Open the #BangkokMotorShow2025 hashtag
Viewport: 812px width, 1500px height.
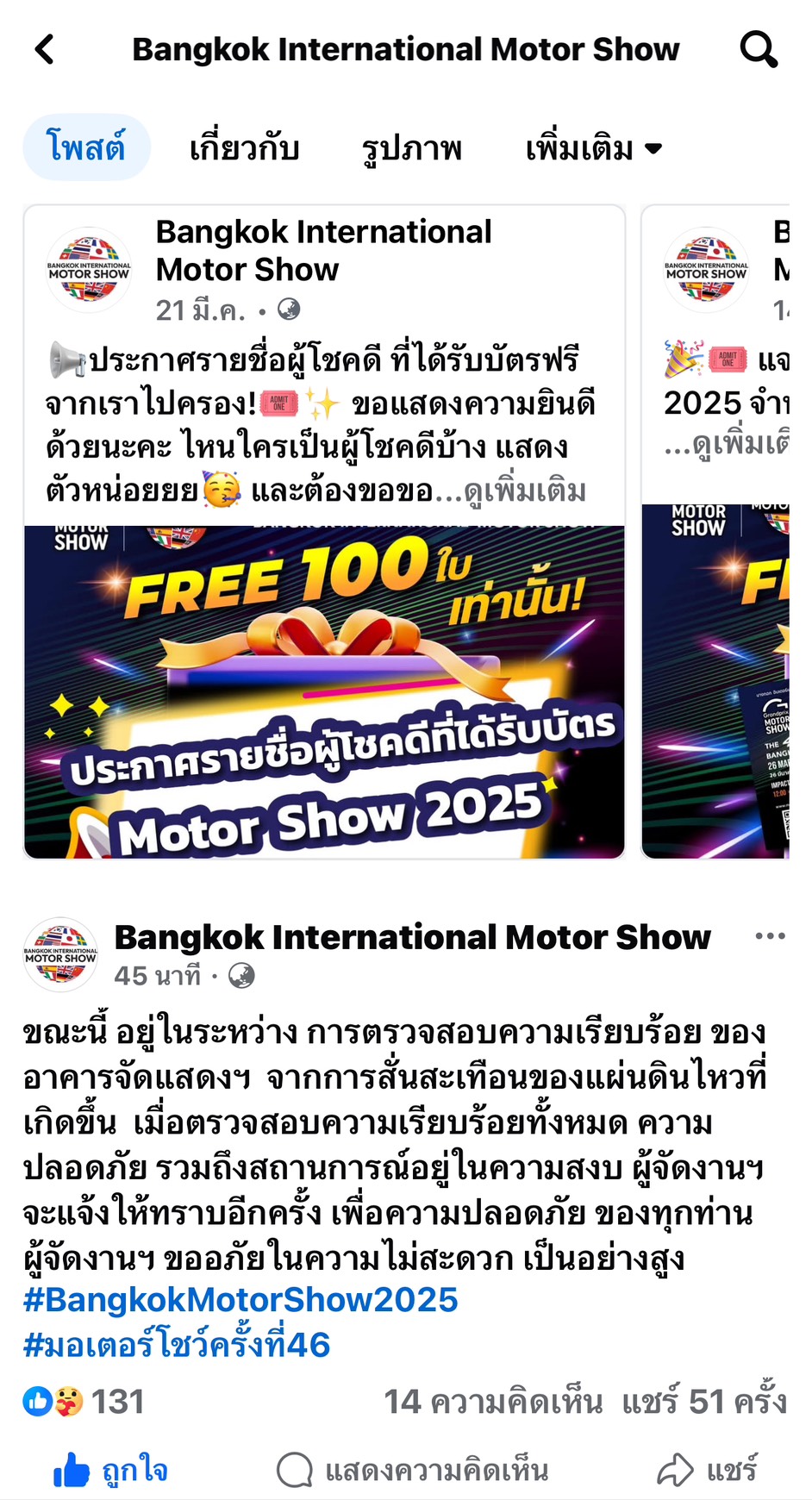(240, 1300)
